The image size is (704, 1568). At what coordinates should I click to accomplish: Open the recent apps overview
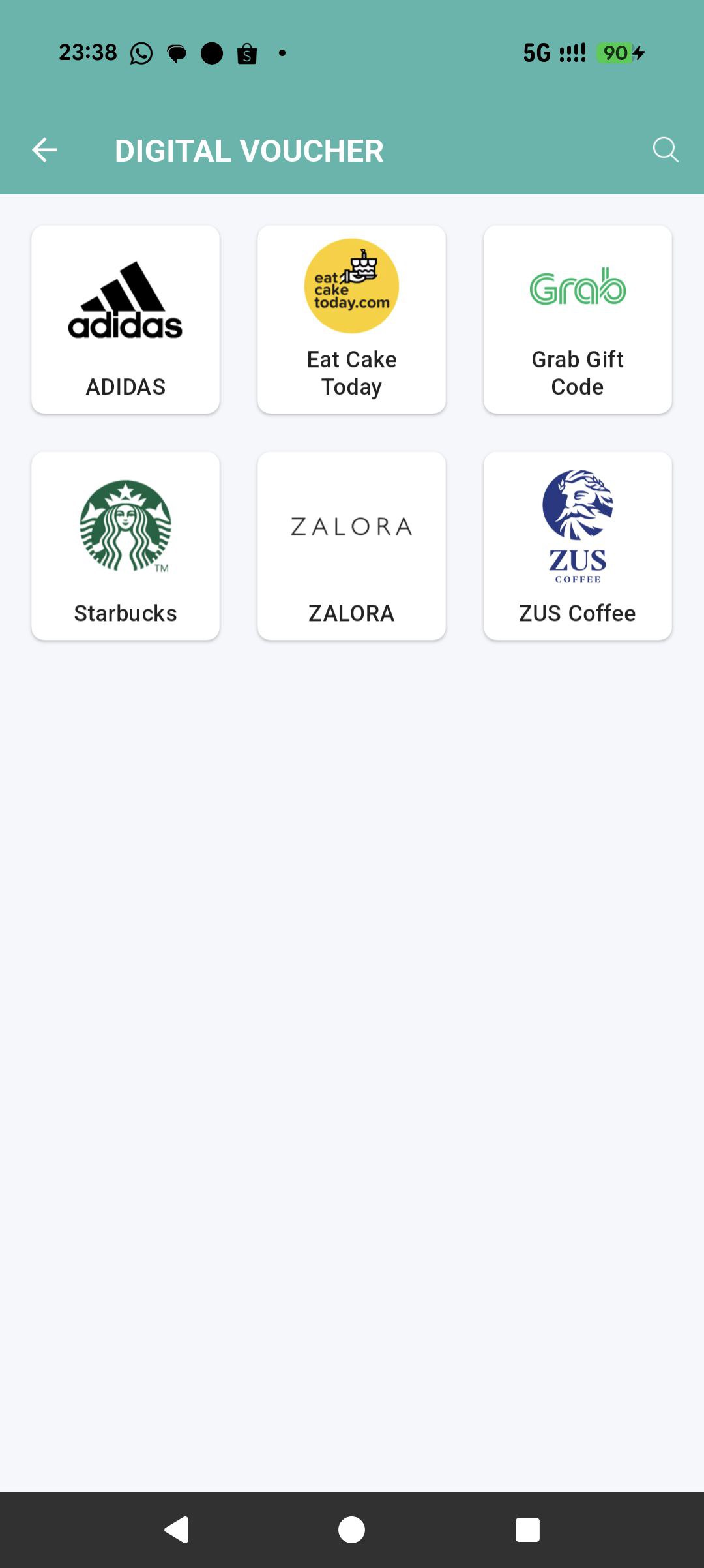pos(527,1530)
